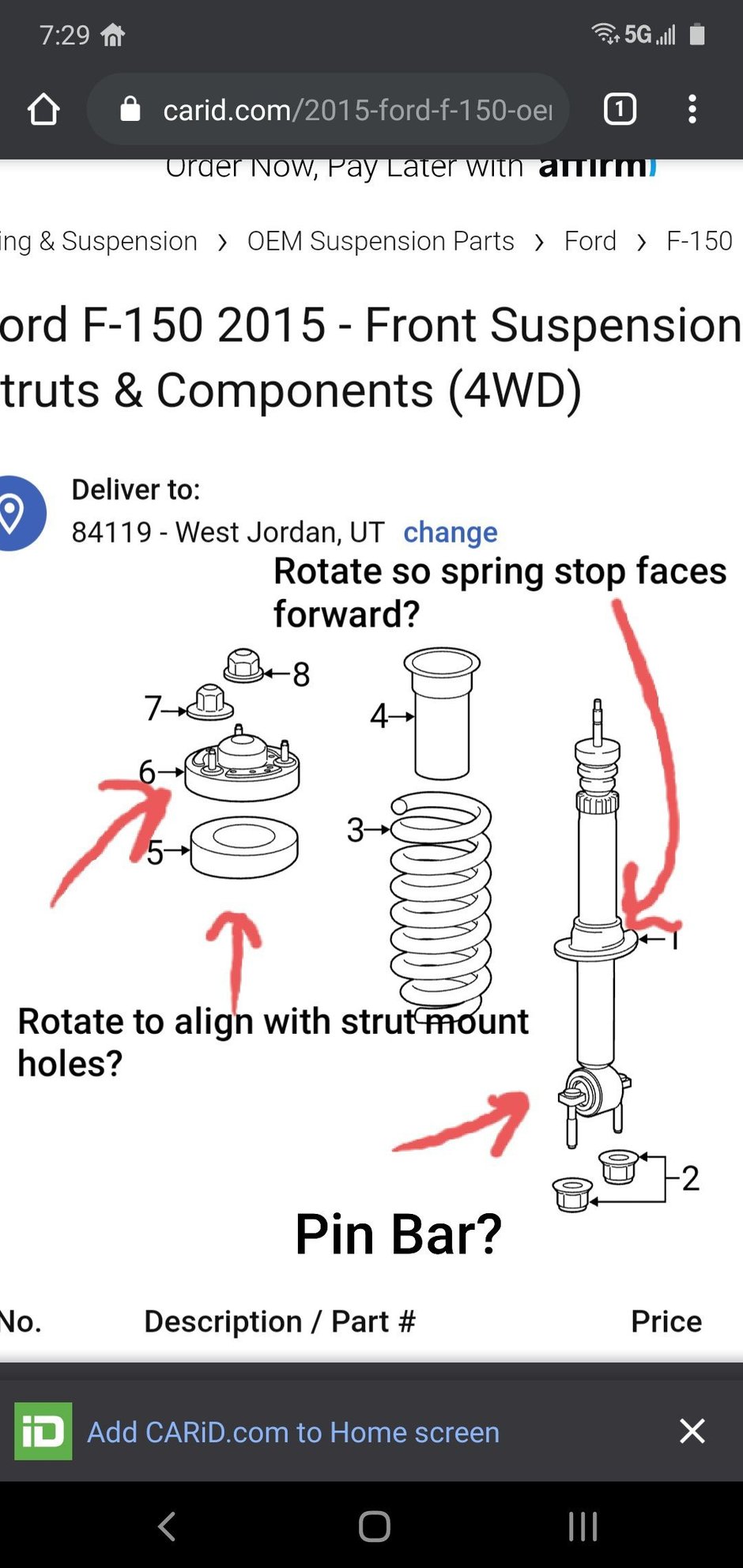Tap Add CARiD.com to Home screen
This screenshot has width=743, height=1568.
293,1431
